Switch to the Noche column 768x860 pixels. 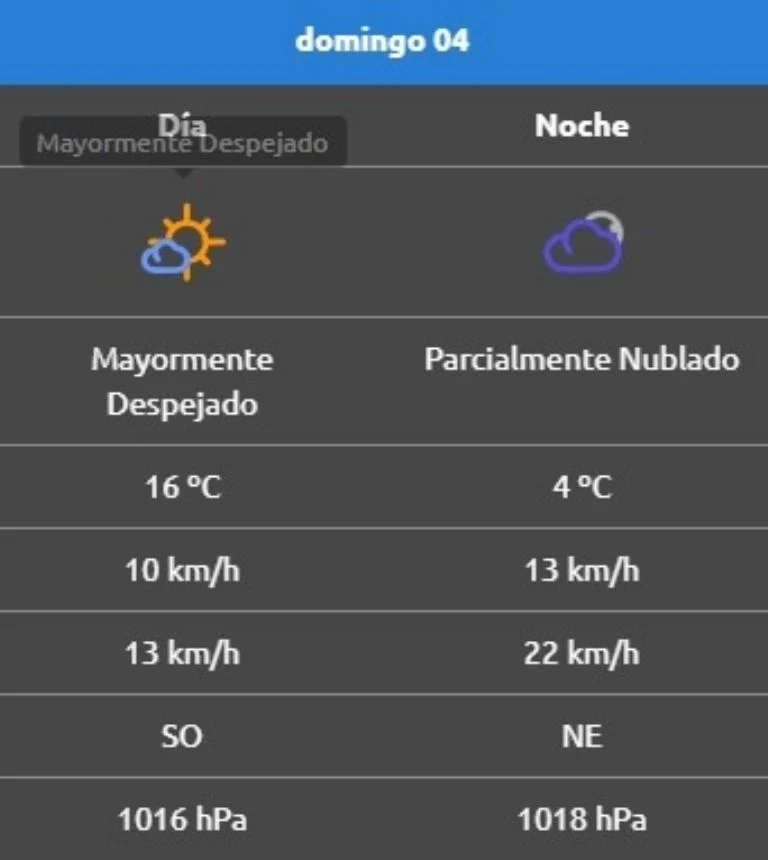click(x=583, y=126)
